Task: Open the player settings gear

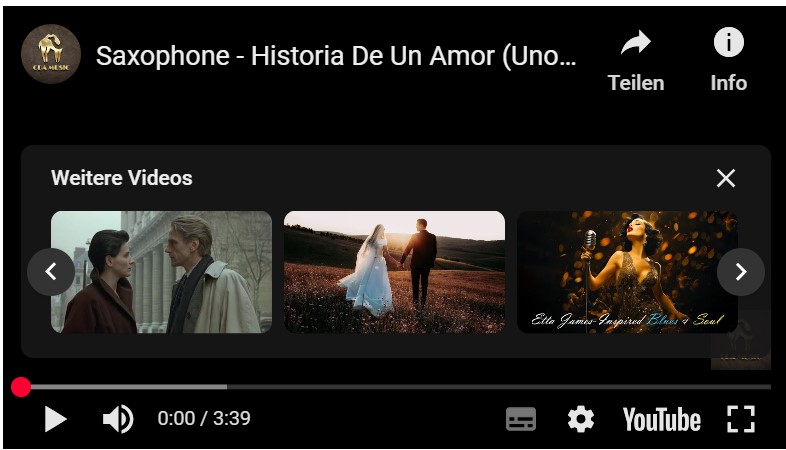Action: (580, 419)
